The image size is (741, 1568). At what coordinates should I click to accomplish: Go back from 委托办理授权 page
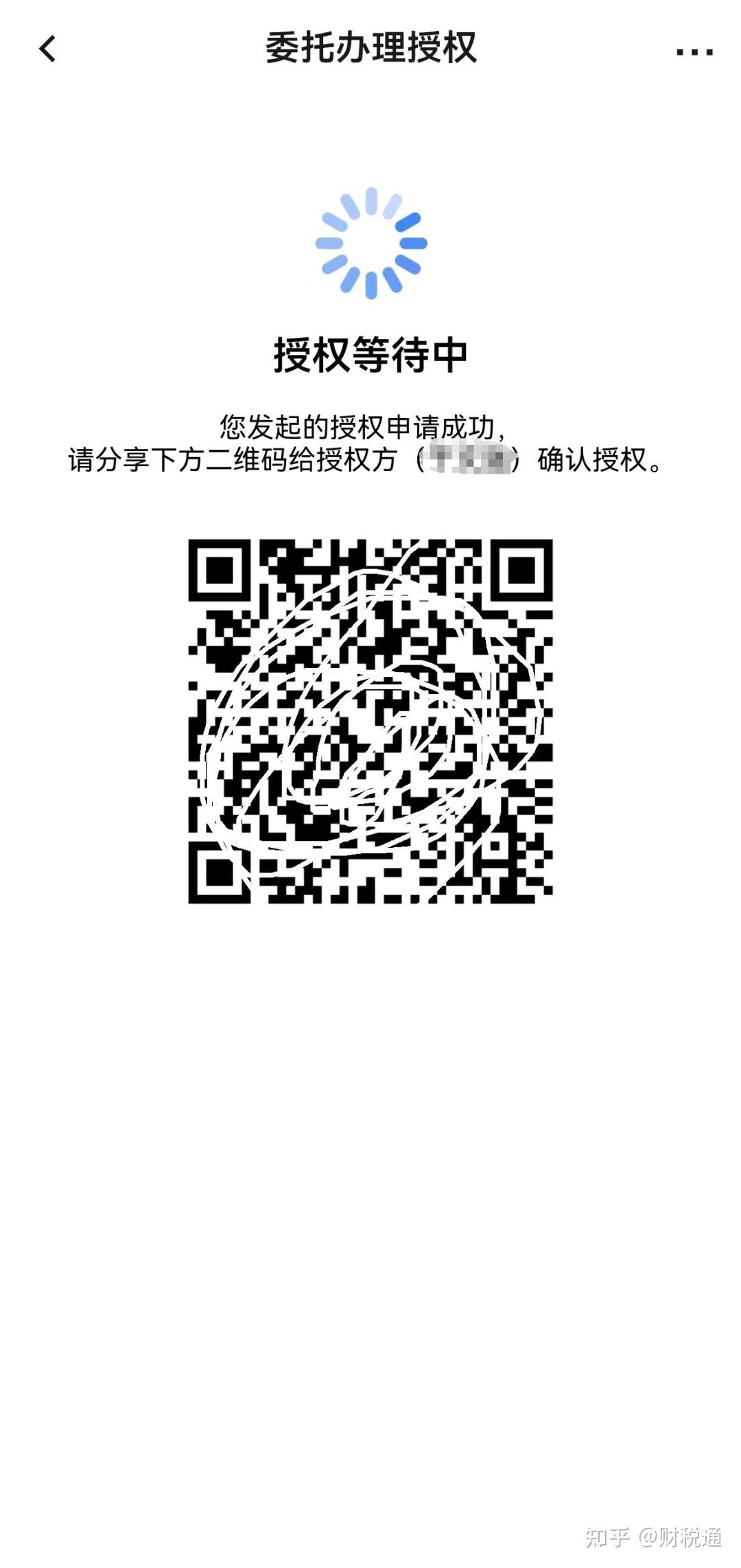tap(47, 49)
